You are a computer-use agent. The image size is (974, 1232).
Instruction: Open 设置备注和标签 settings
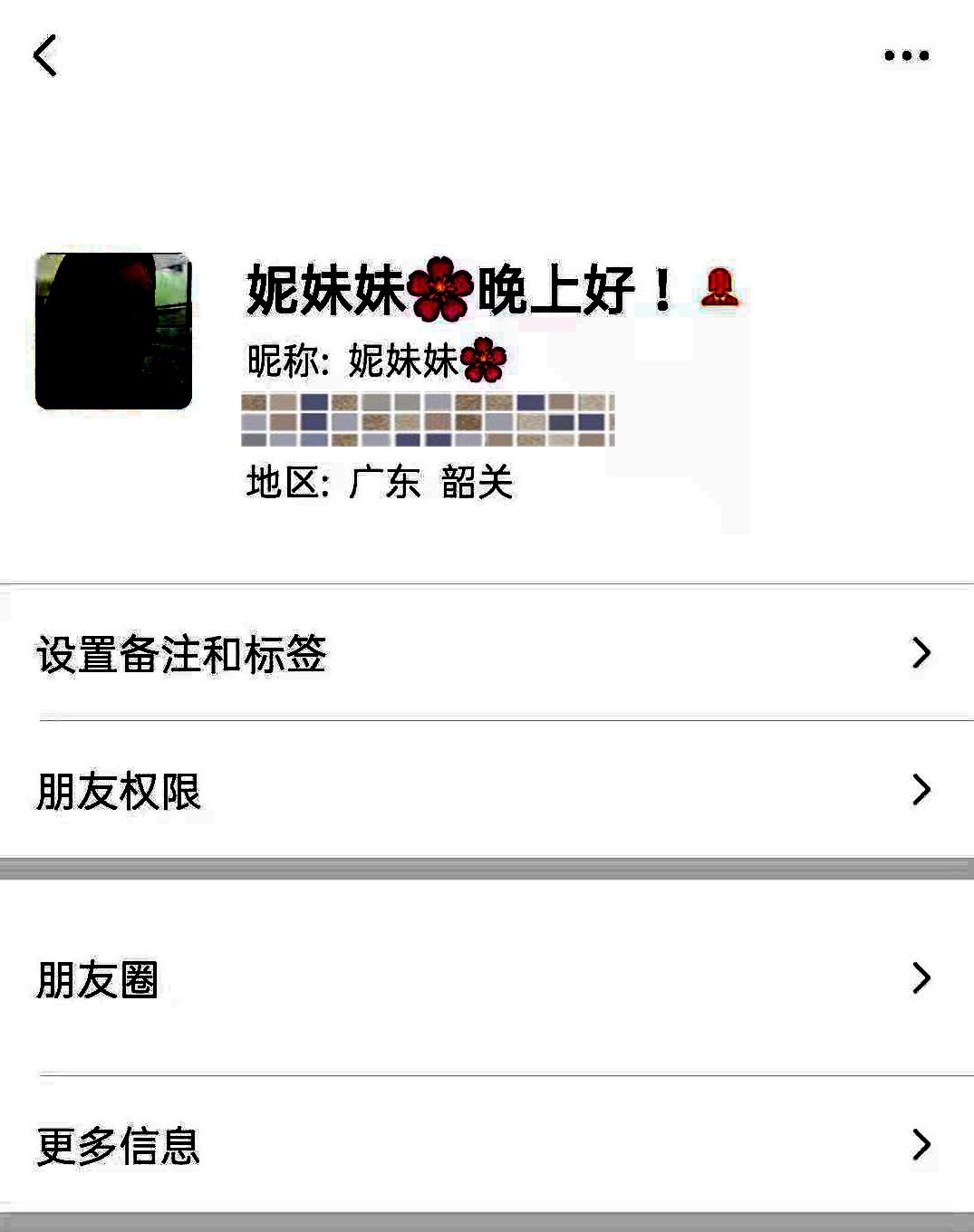coord(487,653)
